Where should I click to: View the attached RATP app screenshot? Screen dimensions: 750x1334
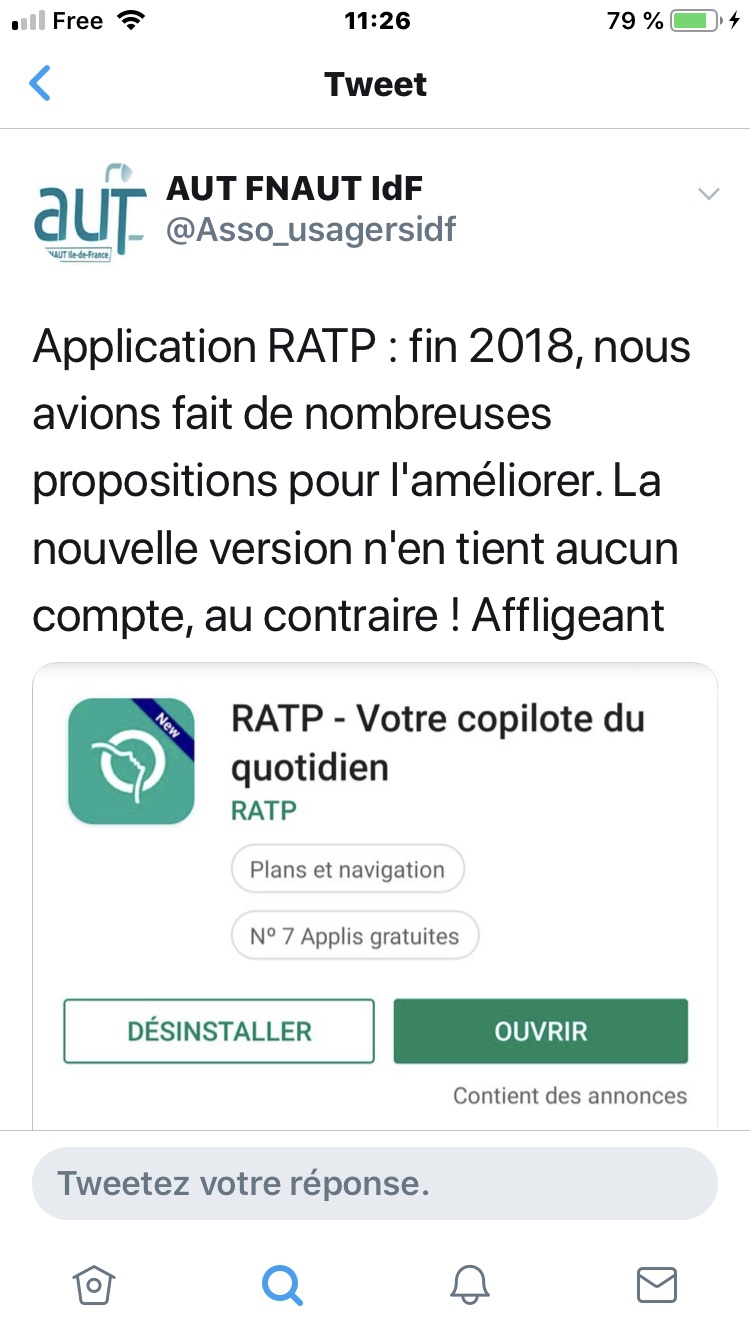pyautogui.click(x=375, y=890)
